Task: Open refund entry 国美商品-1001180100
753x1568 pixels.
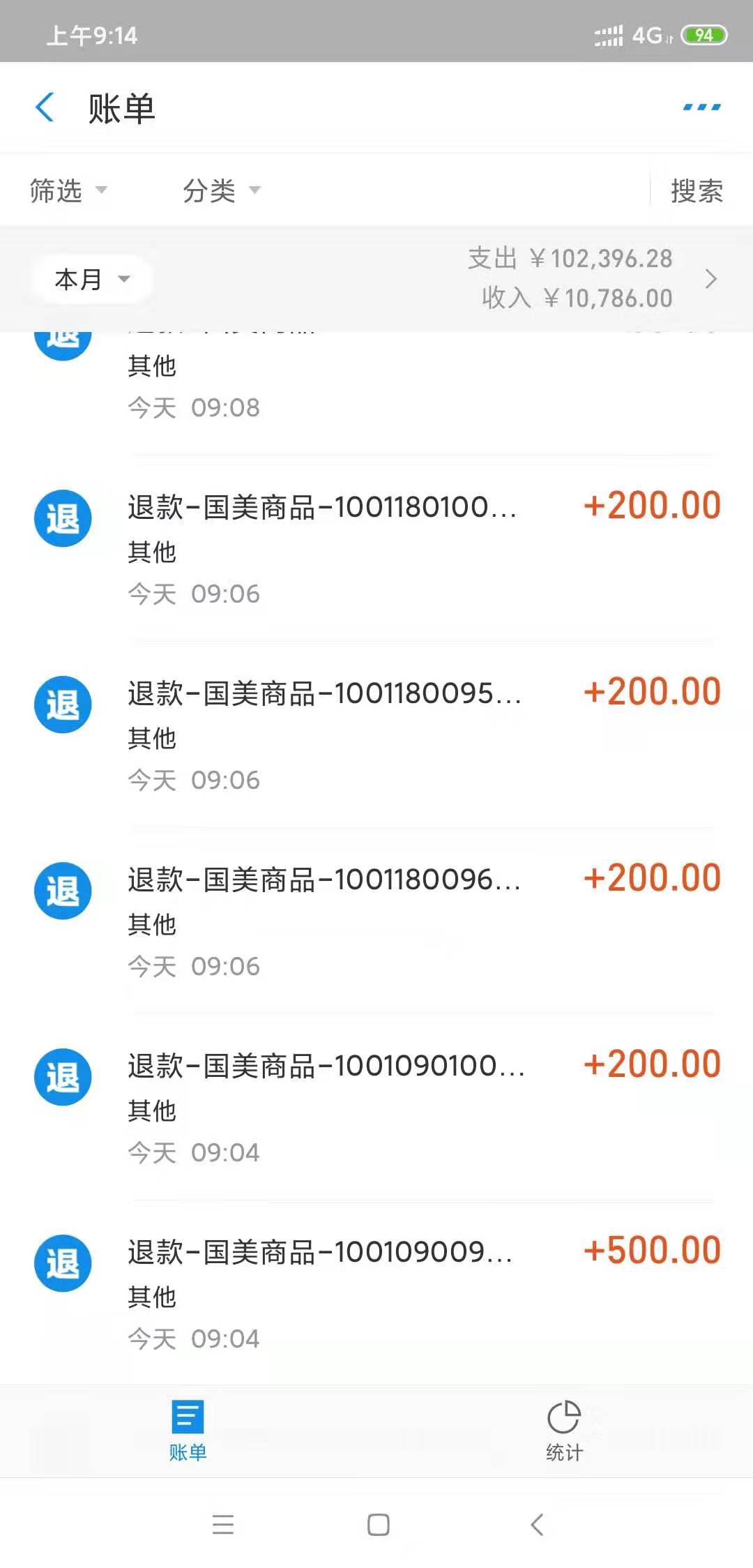Action: pyautogui.click(x=376, y=548)
